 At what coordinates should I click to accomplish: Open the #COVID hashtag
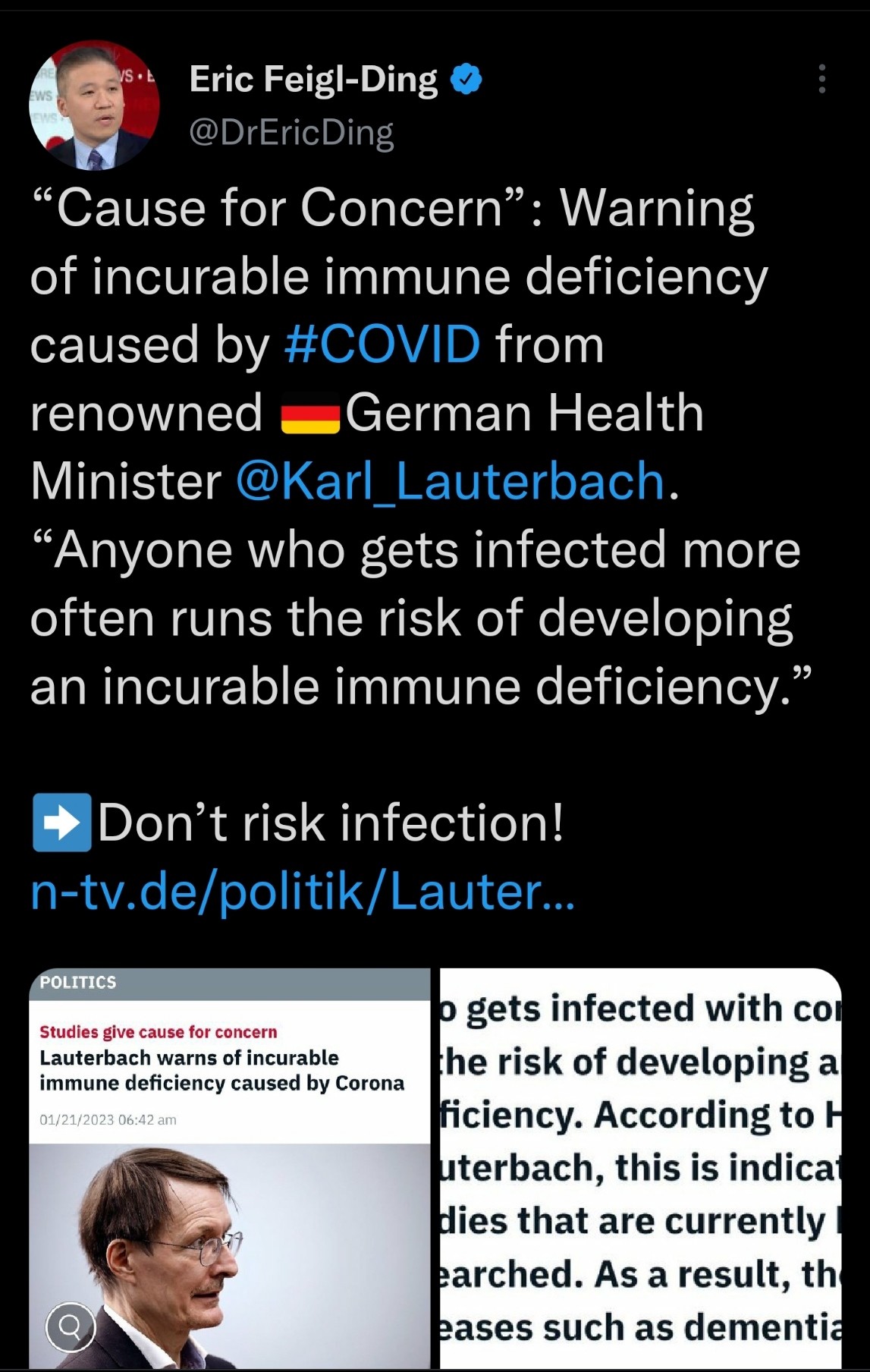pos(382,345)
